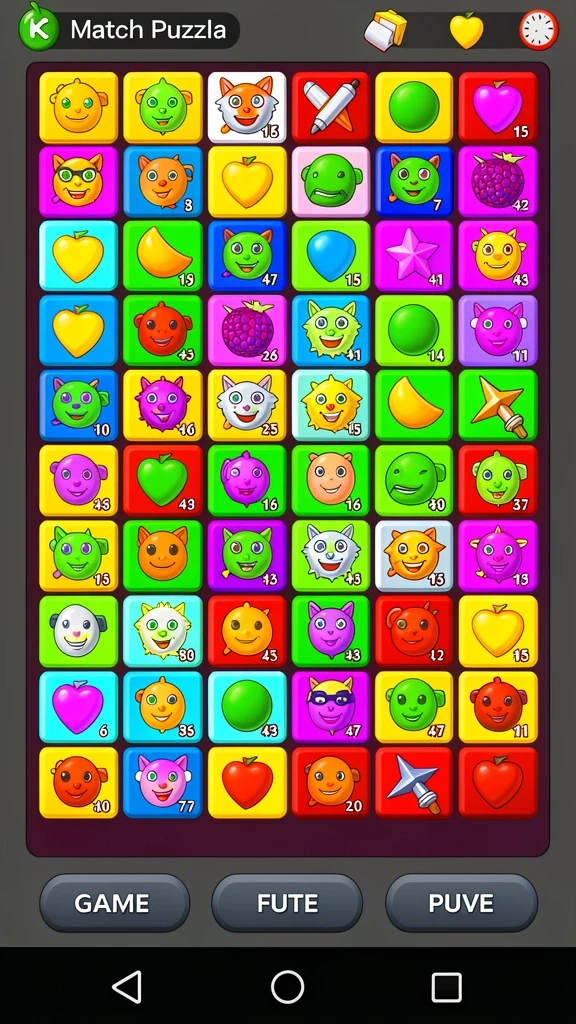Tap the GAME button

(114, 903)
